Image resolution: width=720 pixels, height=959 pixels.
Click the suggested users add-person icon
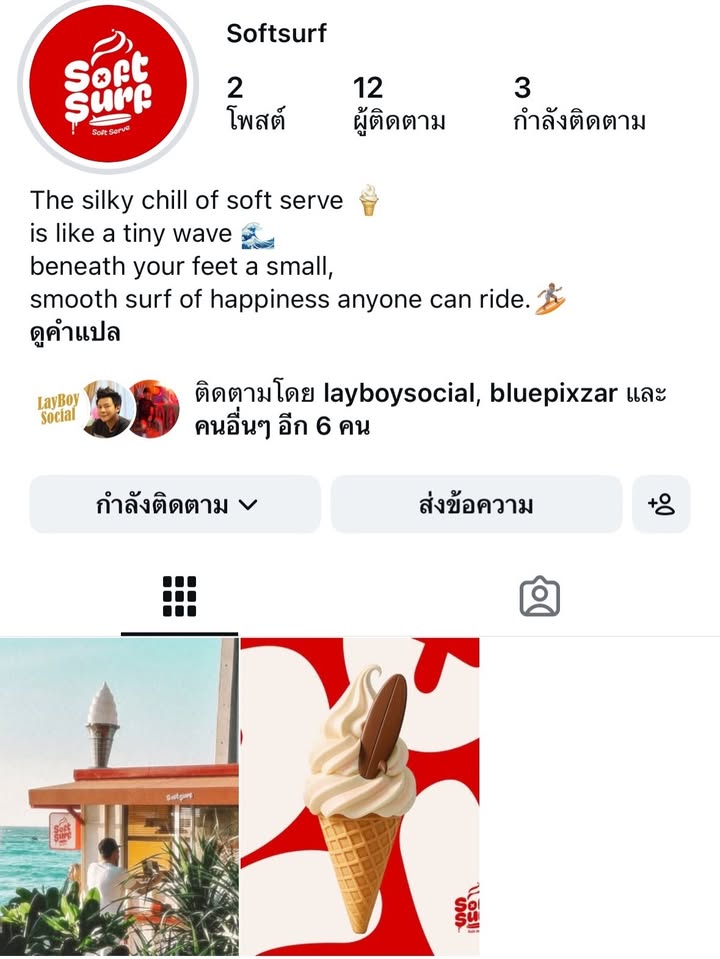(x=661, y=505)
